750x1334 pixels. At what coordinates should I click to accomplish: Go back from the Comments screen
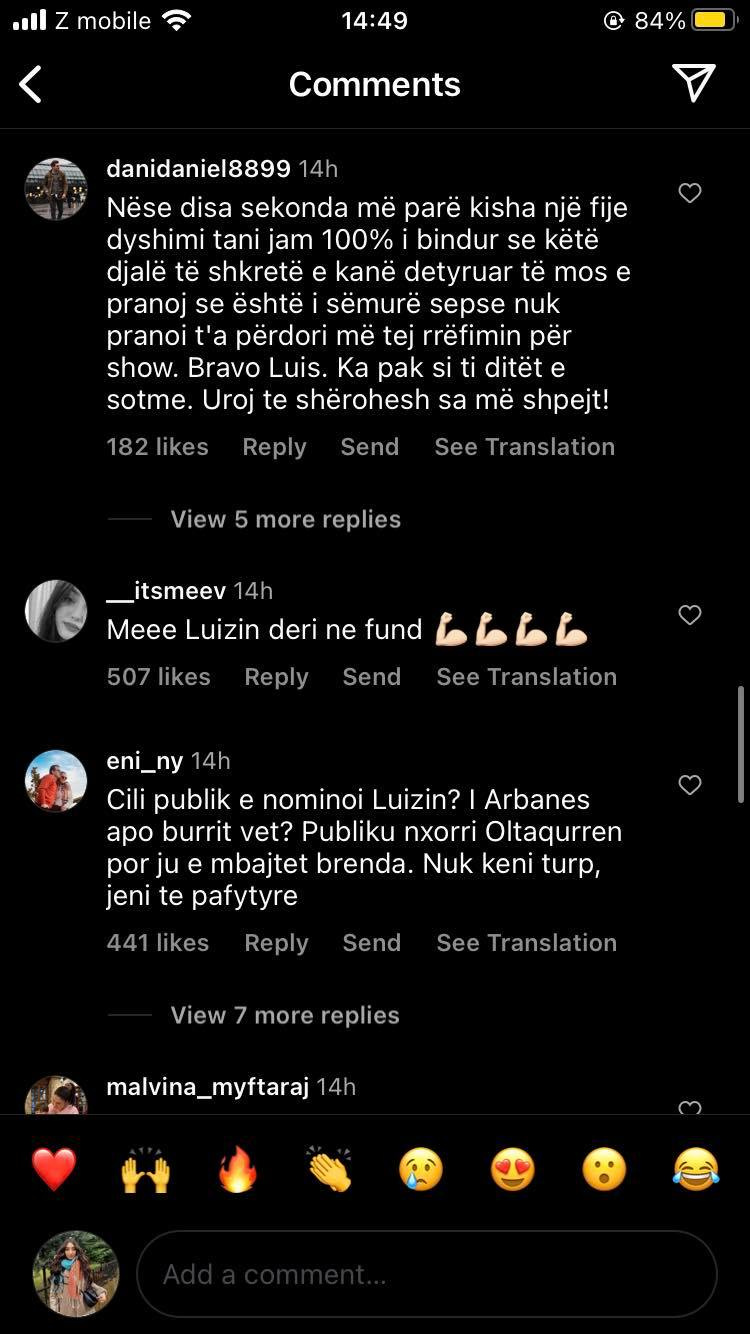[x=32, y=85]
